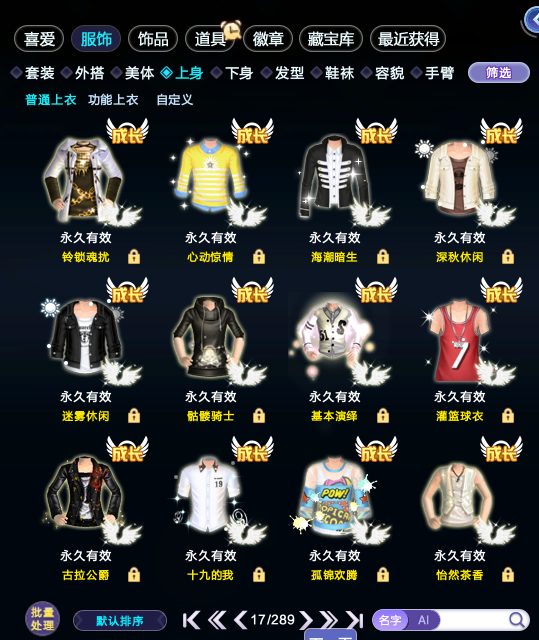Open the 道具 tab
This screenshot has height=640, width=539.
coord(210,39)
